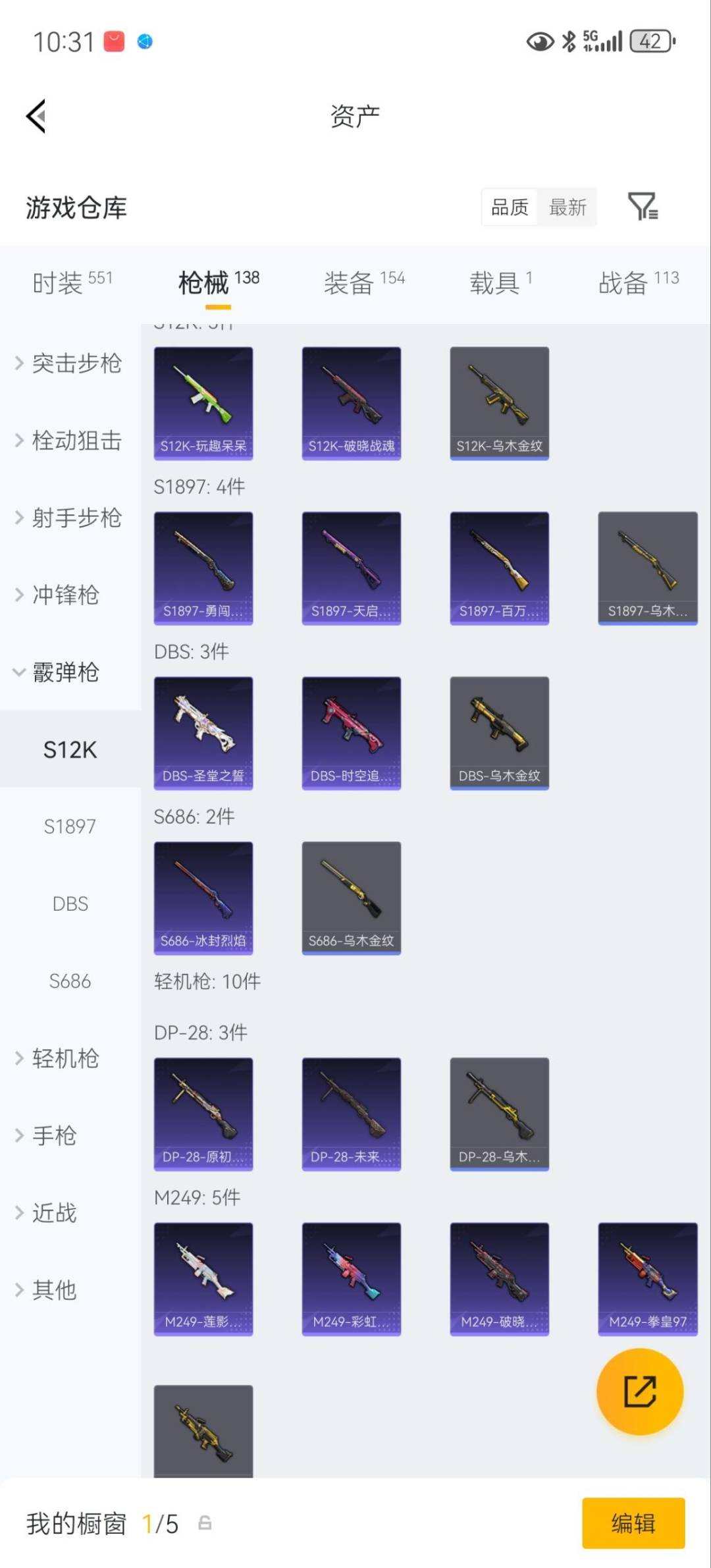Open the filter icon beside 最新
Viewport: 711px width, 1568px height.
pyautogui.click(x=642, y=207)
